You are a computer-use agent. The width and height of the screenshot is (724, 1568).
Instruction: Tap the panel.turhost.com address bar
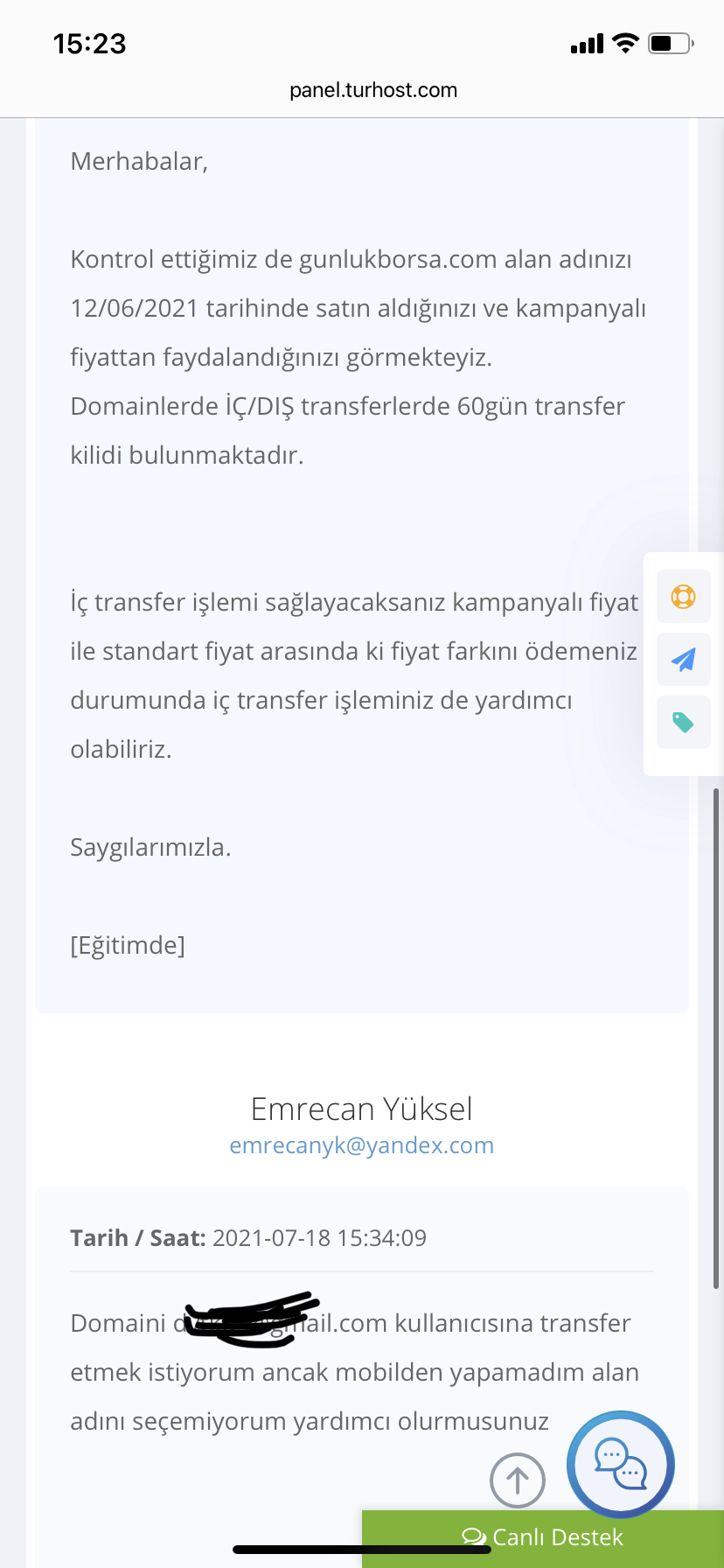[373, 90]
